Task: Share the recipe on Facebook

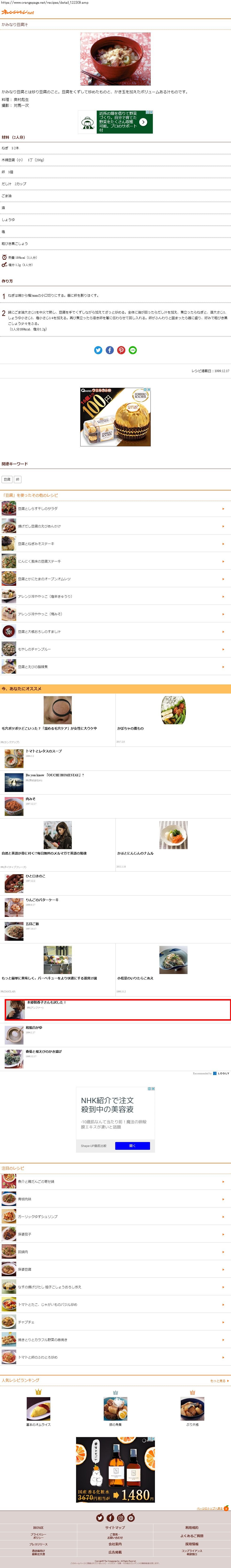Action: click(110, 350)
